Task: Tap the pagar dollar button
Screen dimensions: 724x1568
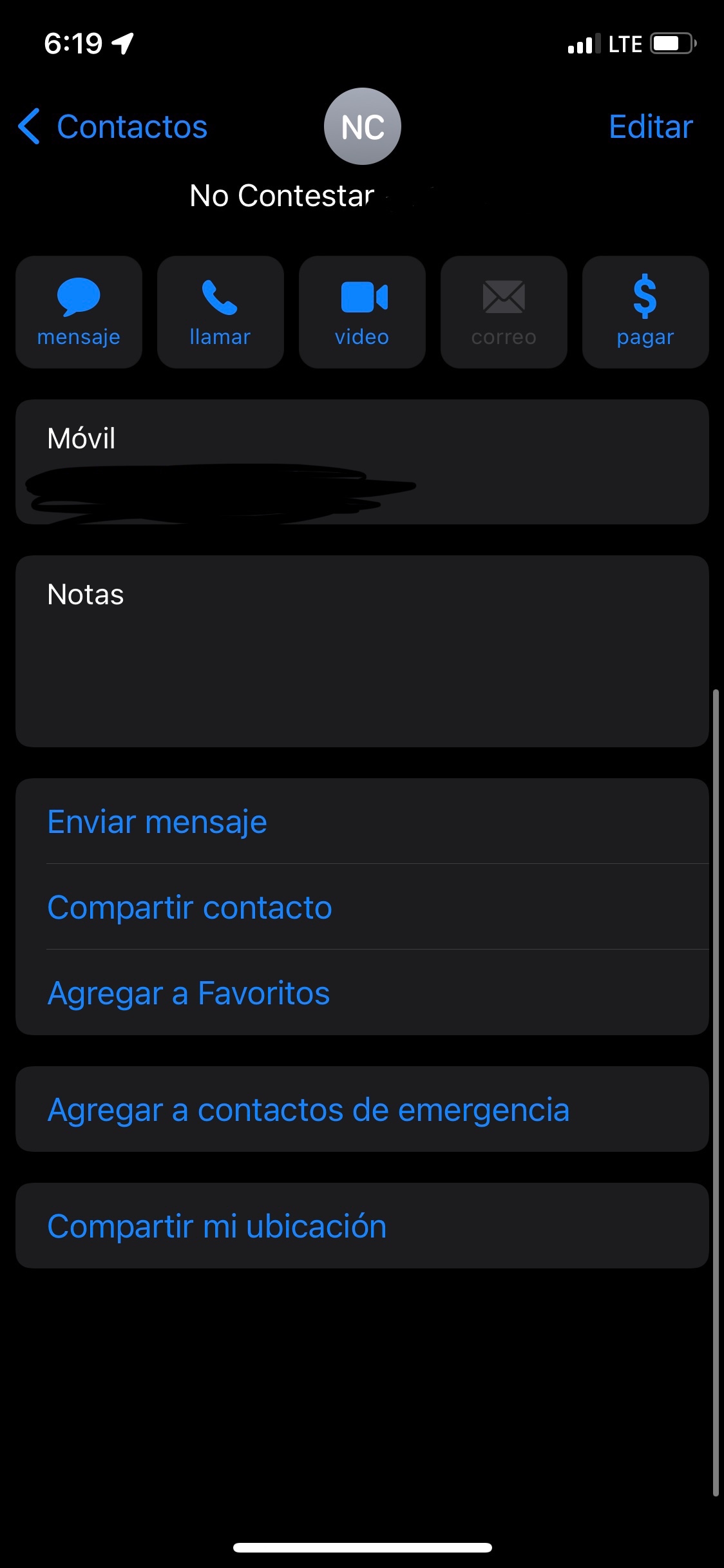Action: point(645,312)
